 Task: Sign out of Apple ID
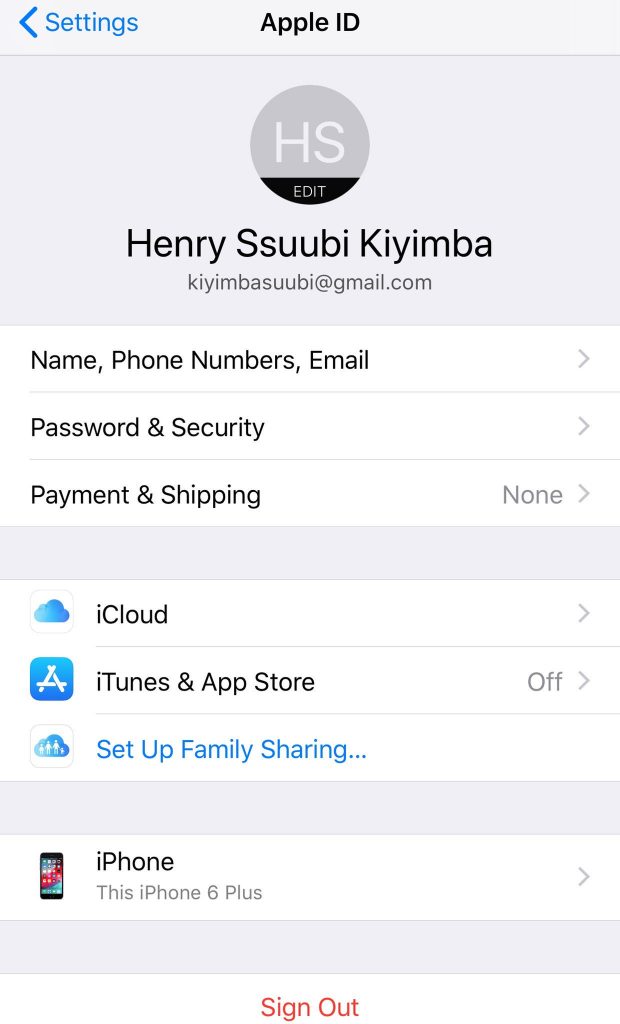(310, 1006)
